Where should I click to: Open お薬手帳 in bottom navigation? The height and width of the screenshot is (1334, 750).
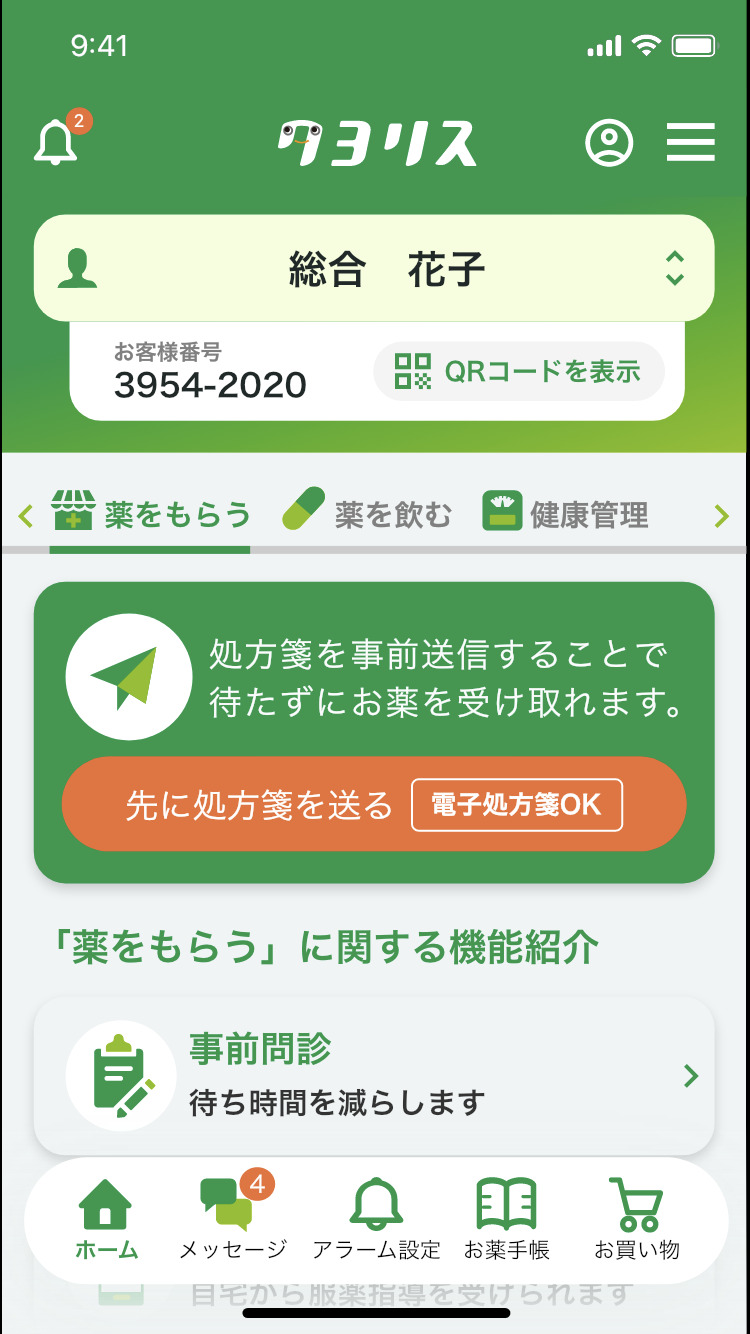coord(506,1220)
